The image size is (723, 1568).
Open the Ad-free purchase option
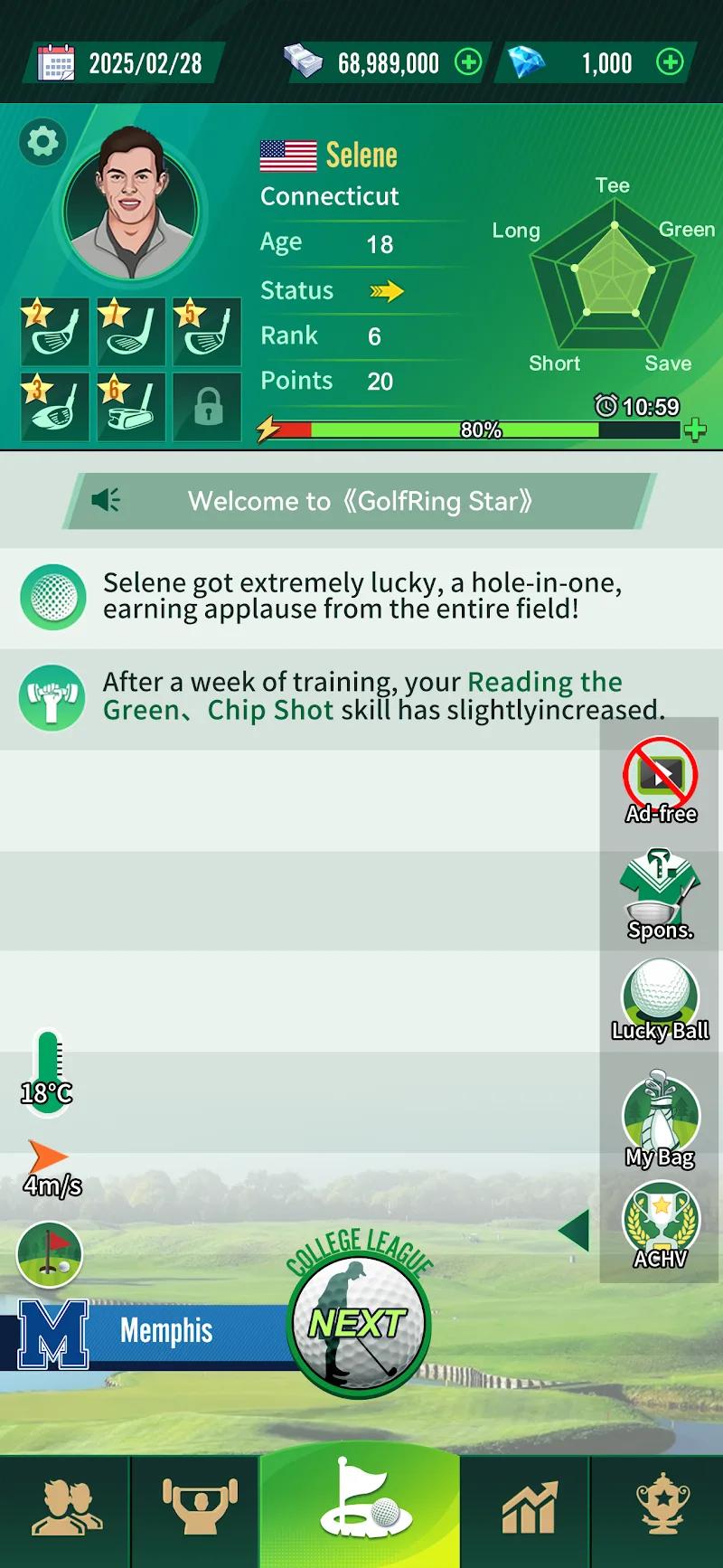coord(661,773)
